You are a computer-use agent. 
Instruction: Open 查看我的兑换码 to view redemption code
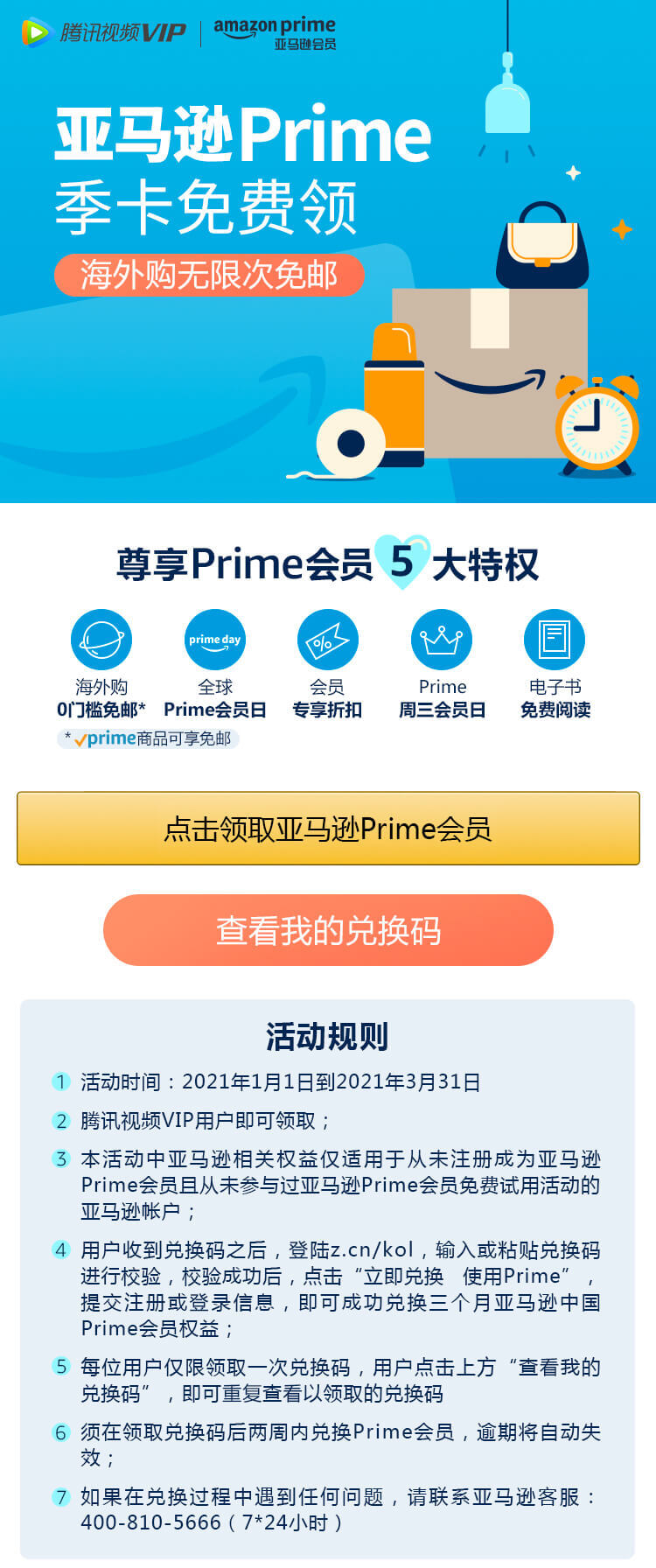328,930
